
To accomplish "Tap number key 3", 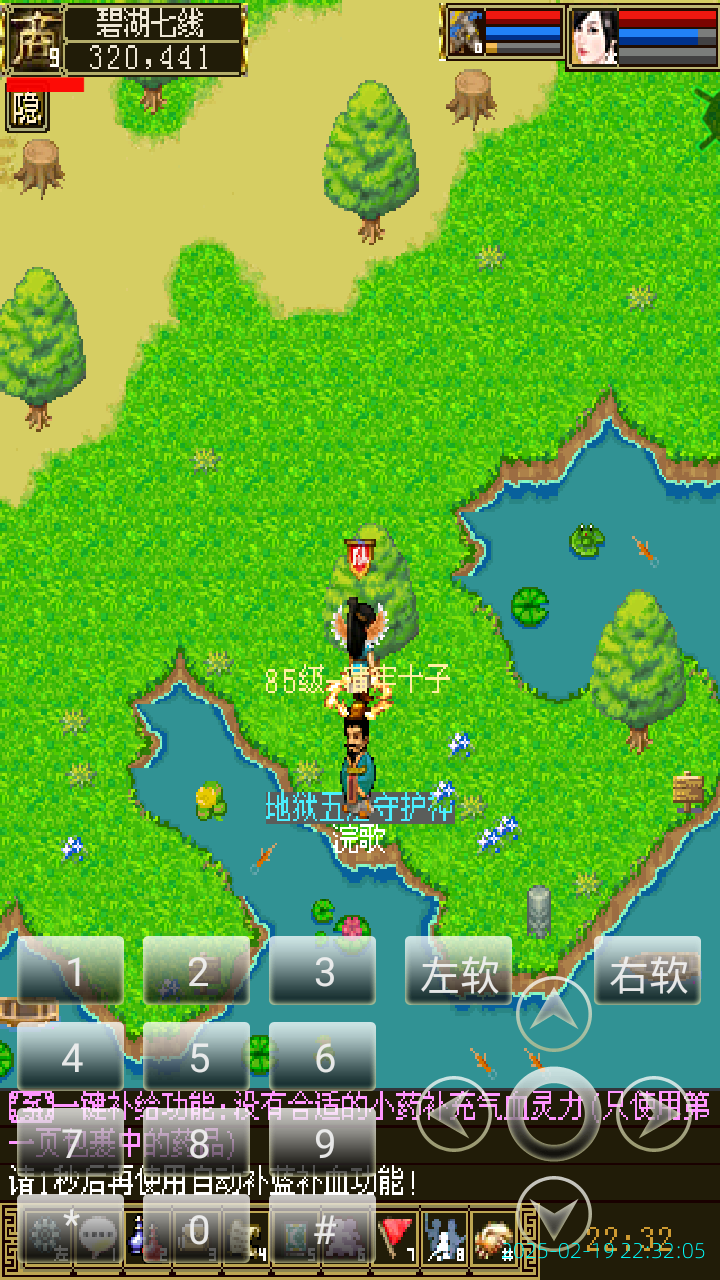I will tap(323, 971).
